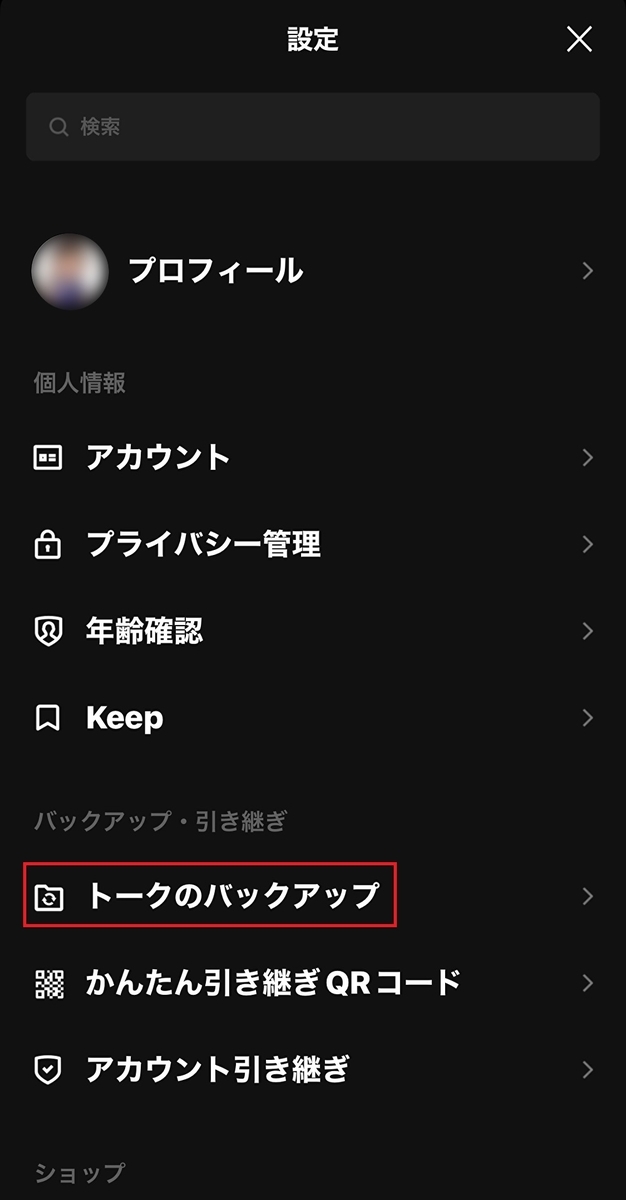Close the settings screen
Screen dimensions: 626x1200
(x=580, y=39)
